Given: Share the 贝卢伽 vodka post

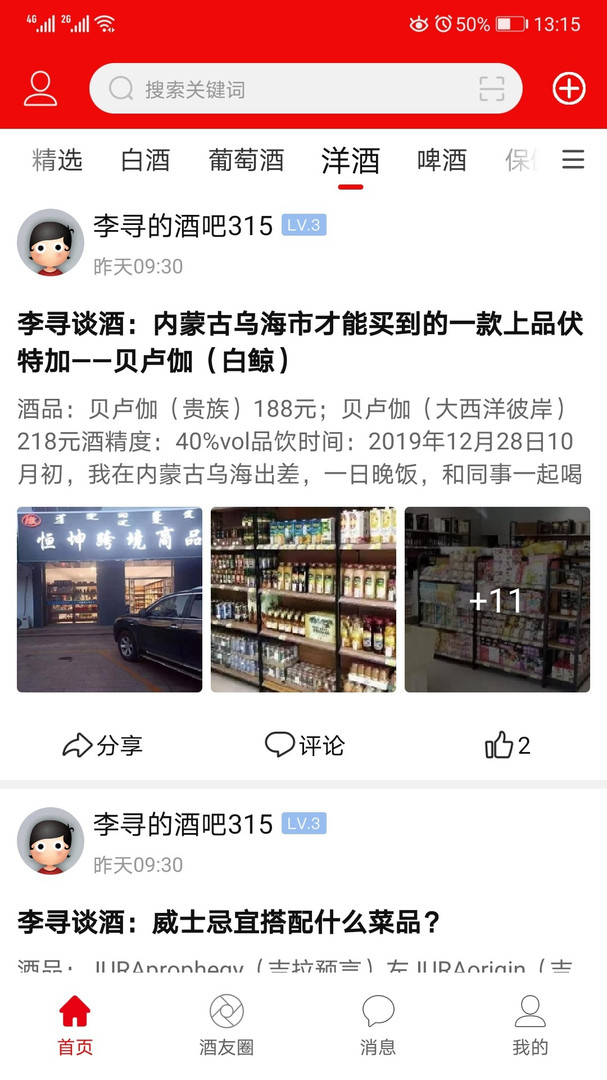Looking at the screenshot, I should pos(102,745).
